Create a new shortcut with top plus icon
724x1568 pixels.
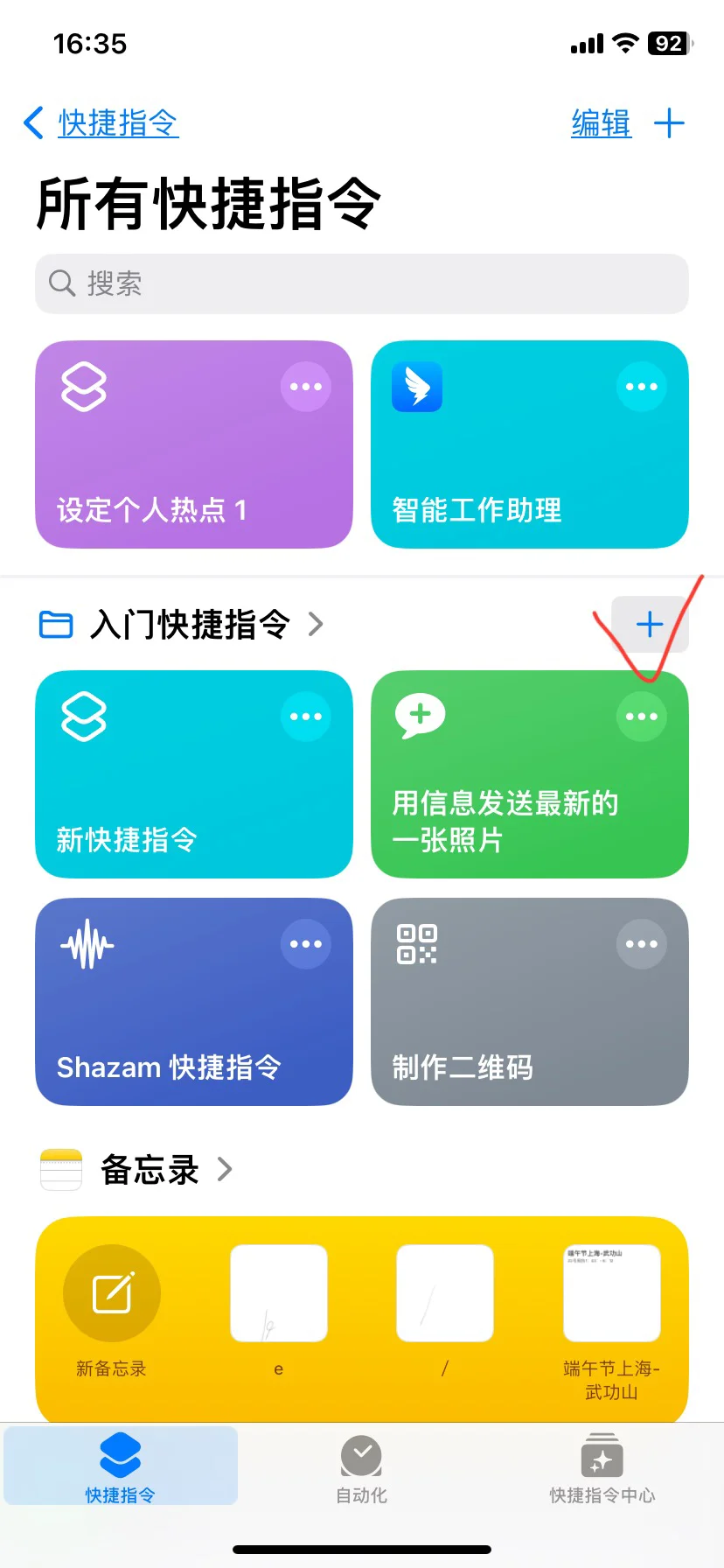(x=669, y=123)
